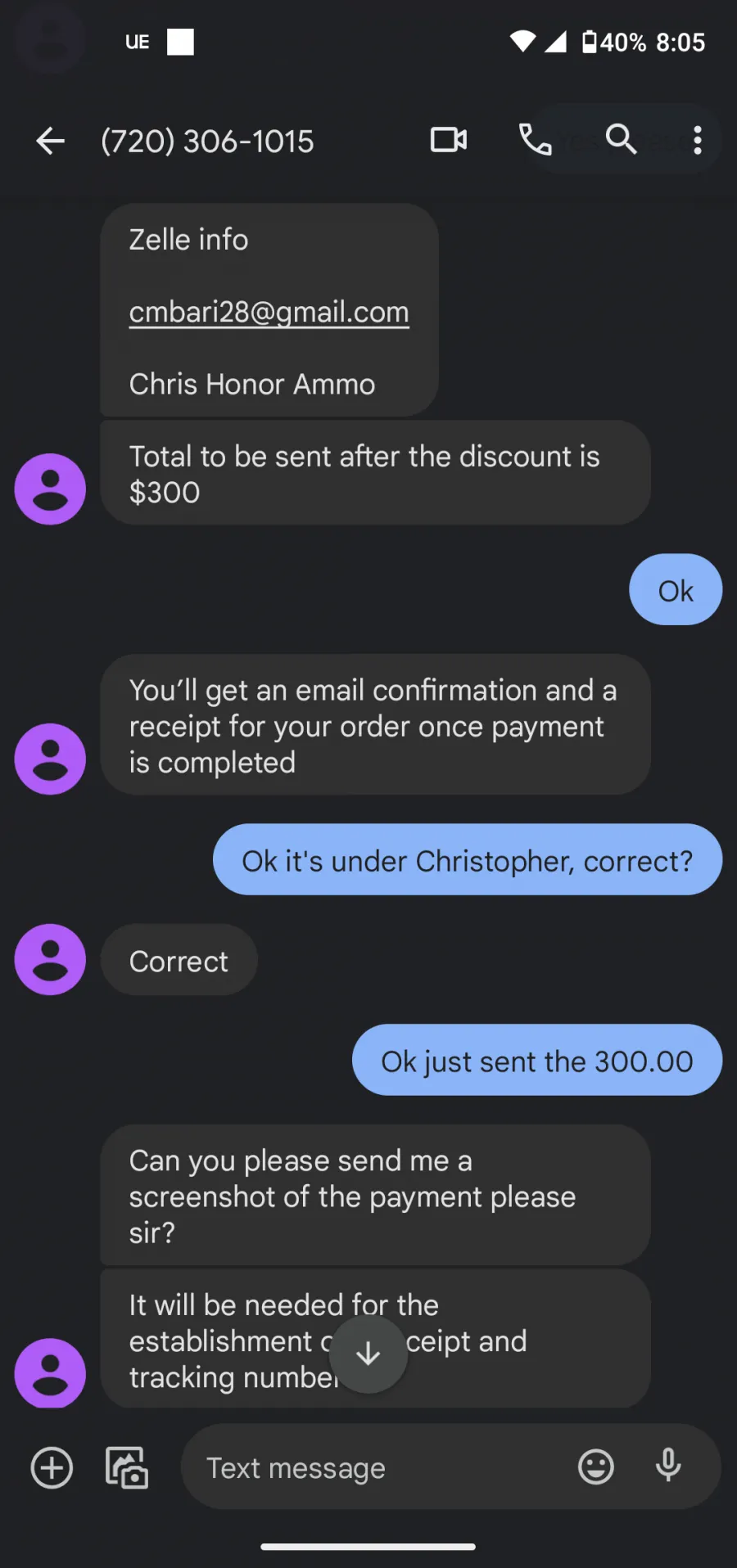The height and width of the screenshot is (1568, 737).
Task: Open the cmbari28@gmail.com email link
Action: 269,312
